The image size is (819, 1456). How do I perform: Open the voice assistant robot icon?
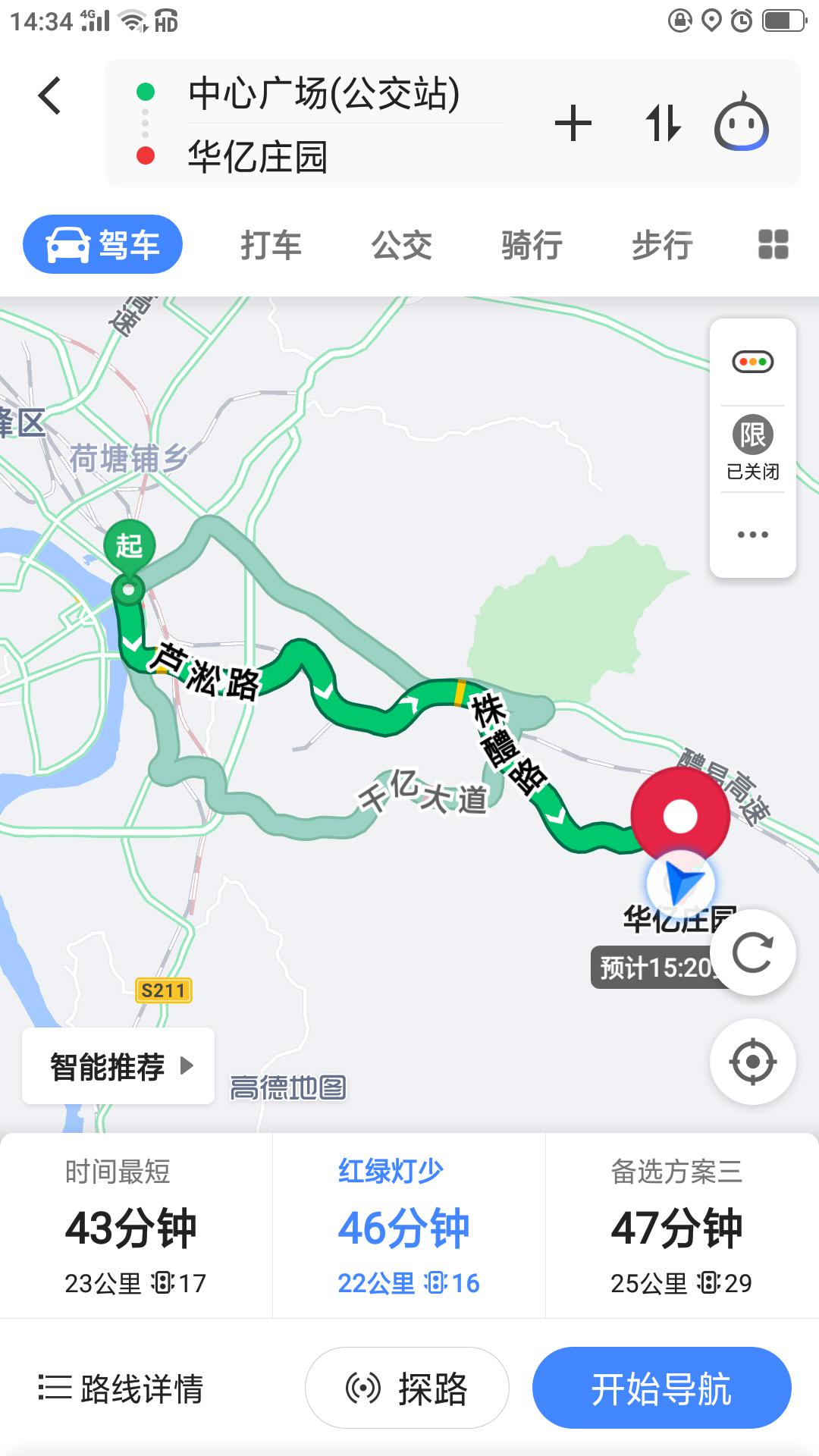tap(741, 124)
